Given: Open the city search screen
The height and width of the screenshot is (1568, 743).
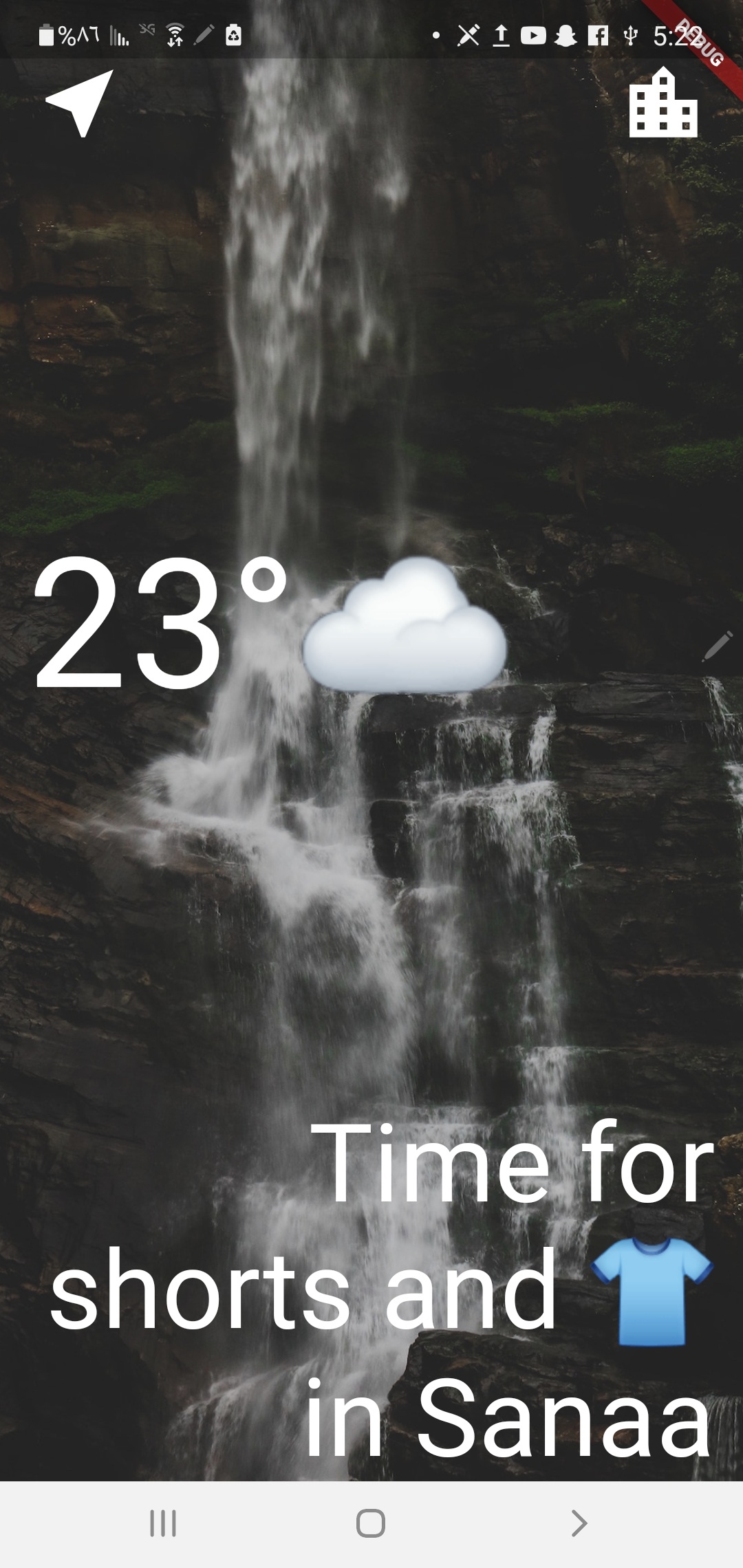Looking at the screenshot, I should pyautogui.click(x=663, y=104).
